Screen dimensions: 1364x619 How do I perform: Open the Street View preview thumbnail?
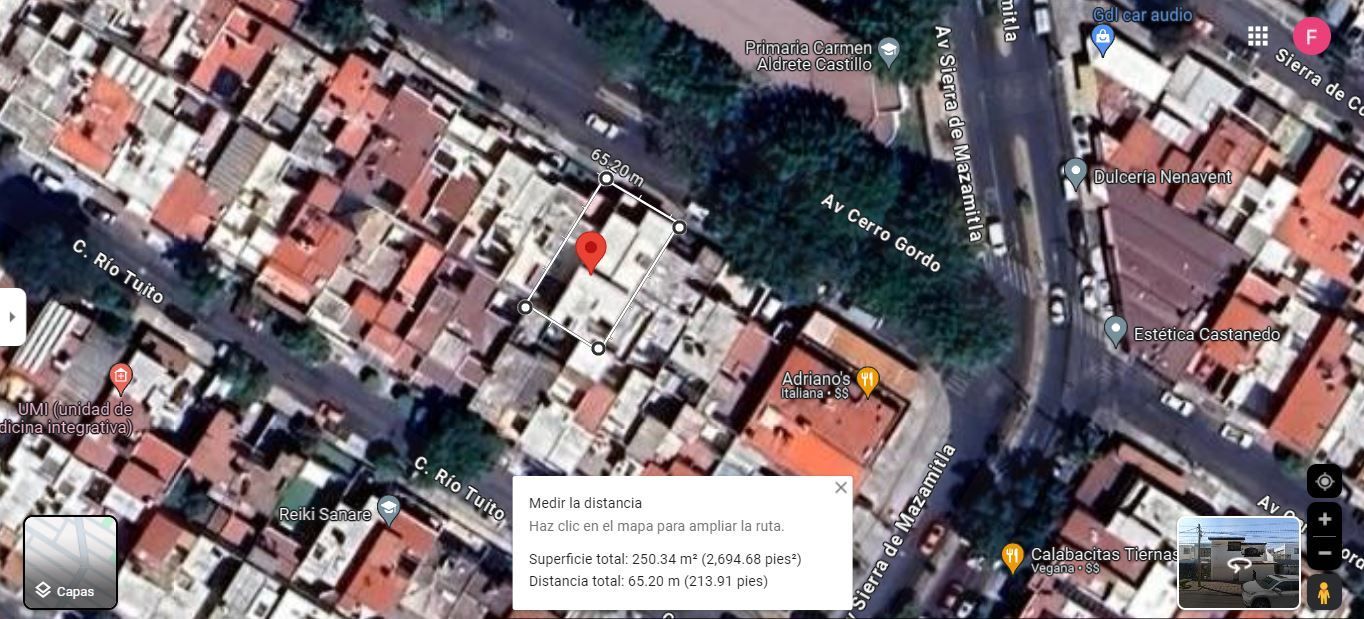pos(1238,563)
